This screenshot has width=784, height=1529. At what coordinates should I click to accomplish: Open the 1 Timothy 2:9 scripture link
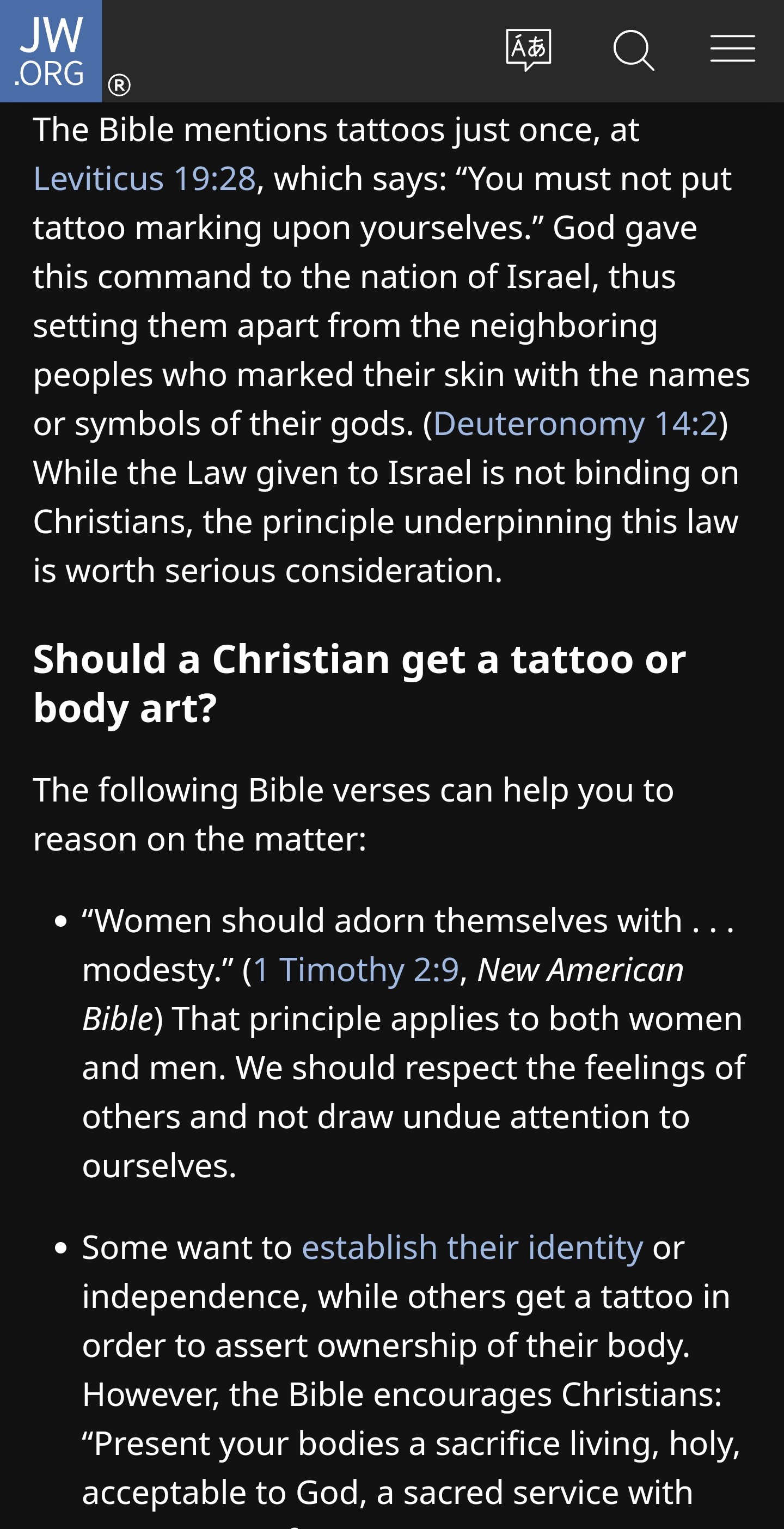pos(356,970)
